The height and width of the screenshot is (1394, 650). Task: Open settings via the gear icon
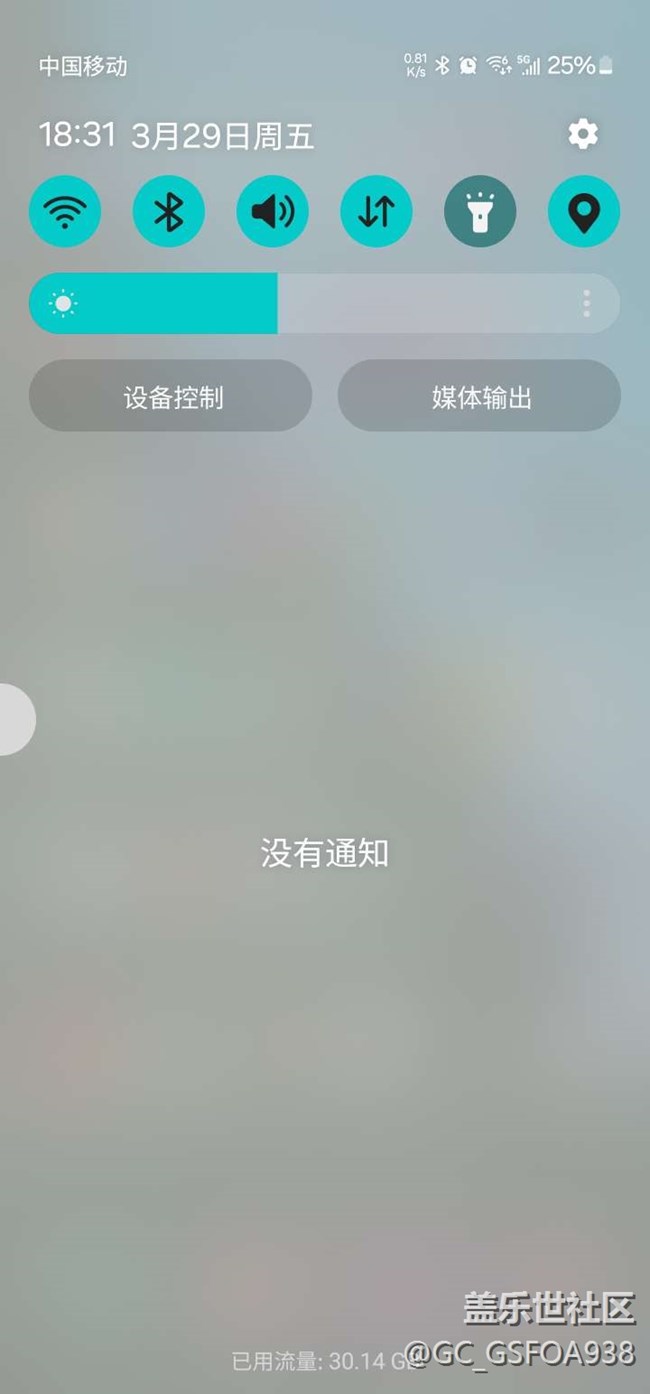[583, 134]
